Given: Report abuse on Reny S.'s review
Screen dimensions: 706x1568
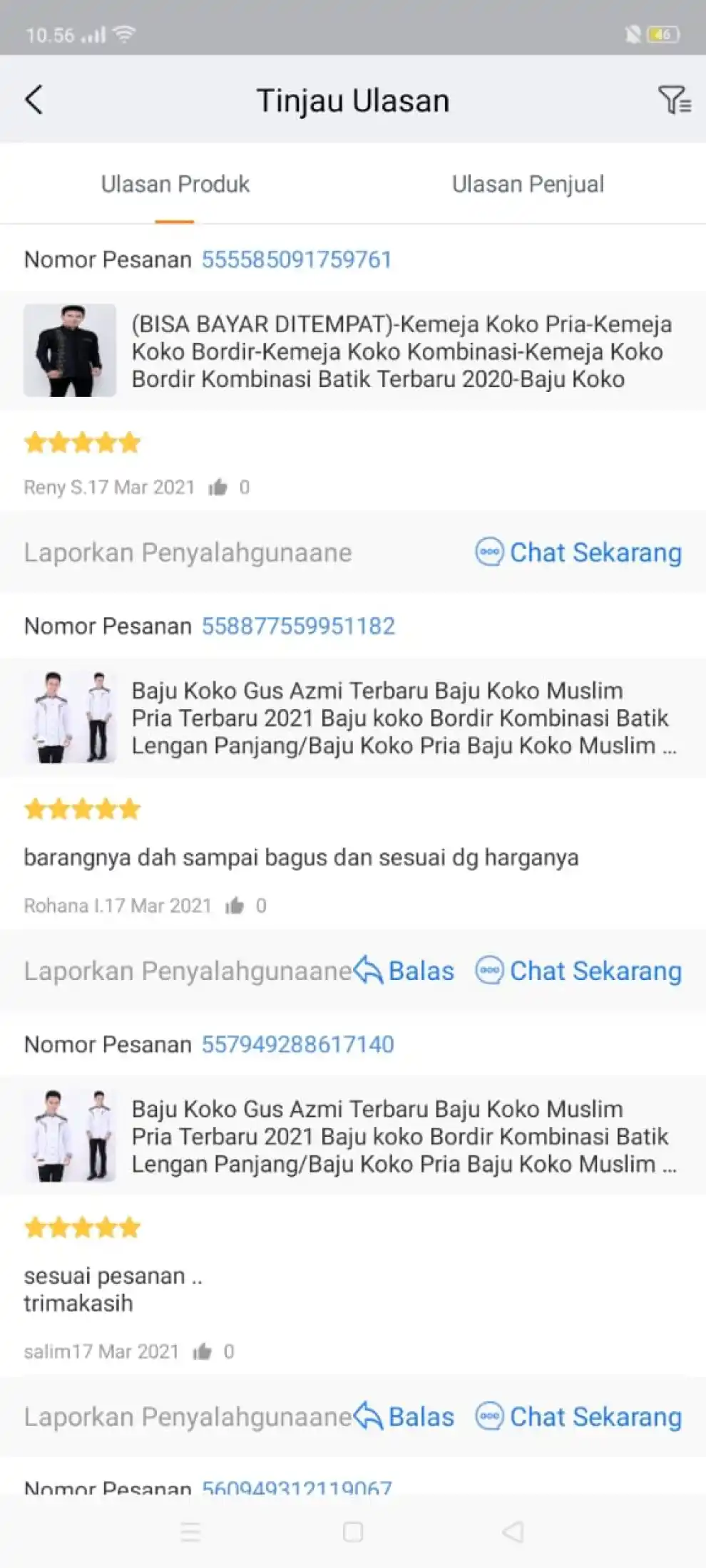Looking at the screenshot, I should tap(188, 552).
